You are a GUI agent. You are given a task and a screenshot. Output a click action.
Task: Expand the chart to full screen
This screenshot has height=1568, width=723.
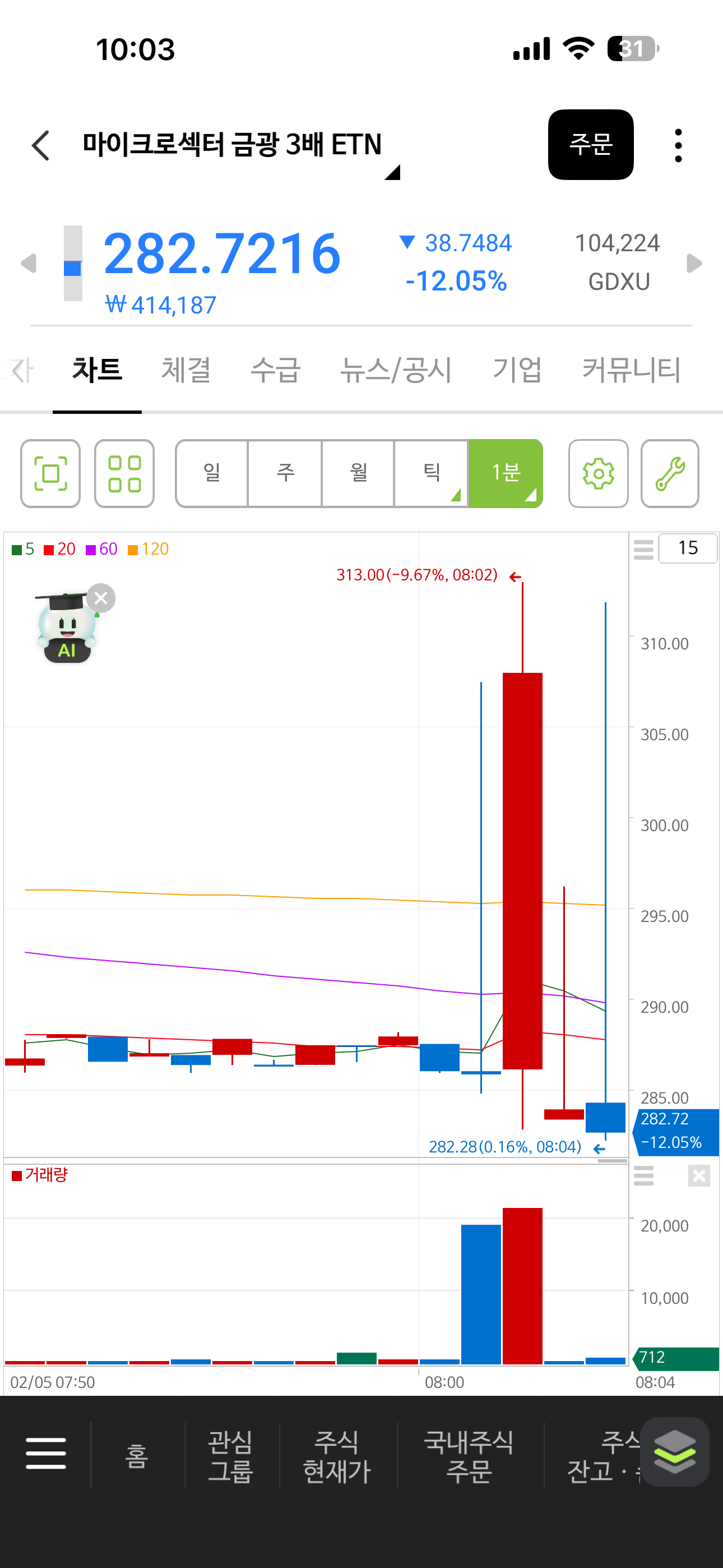click(50, 473)
